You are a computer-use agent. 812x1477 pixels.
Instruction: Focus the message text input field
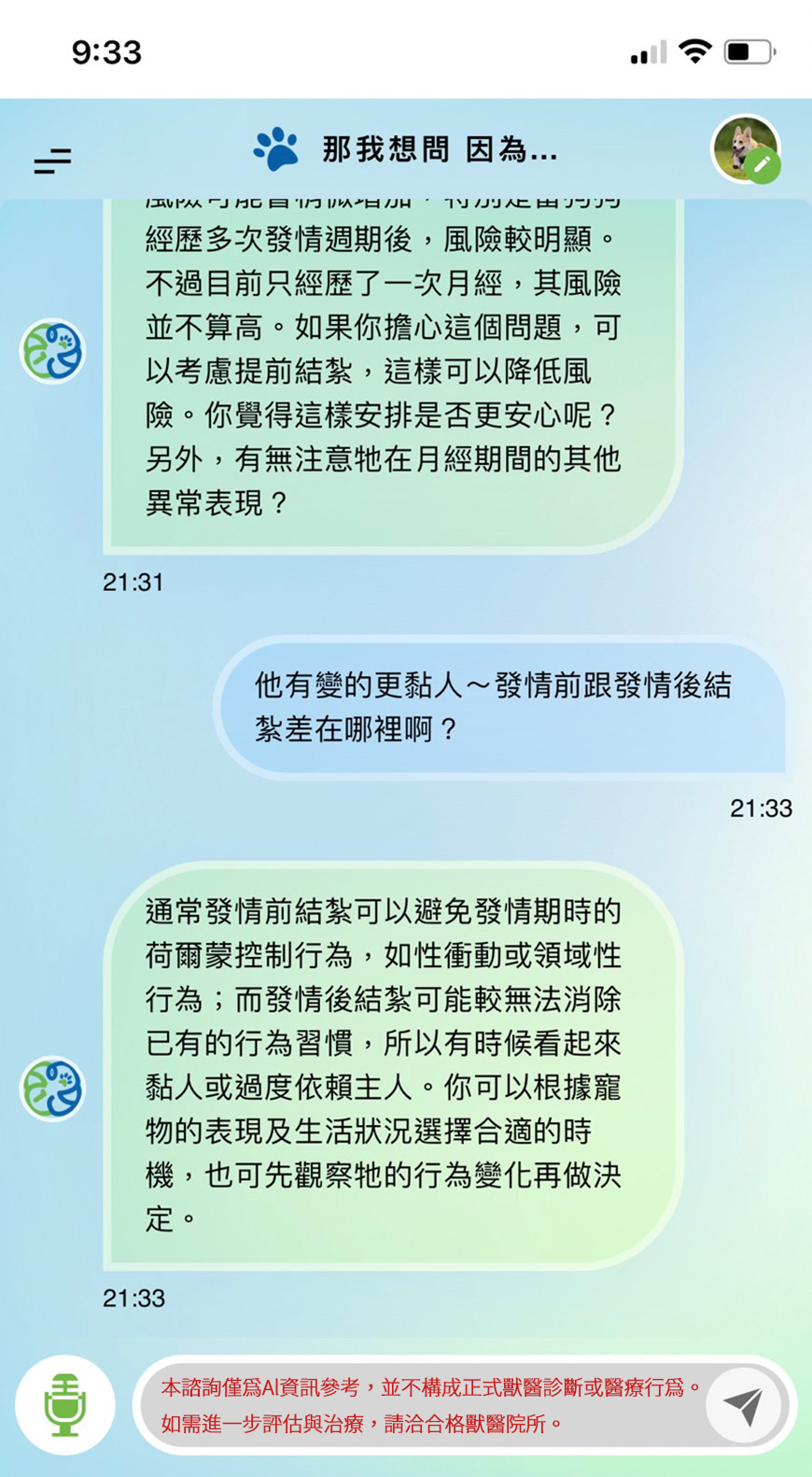pos(429,1405)
